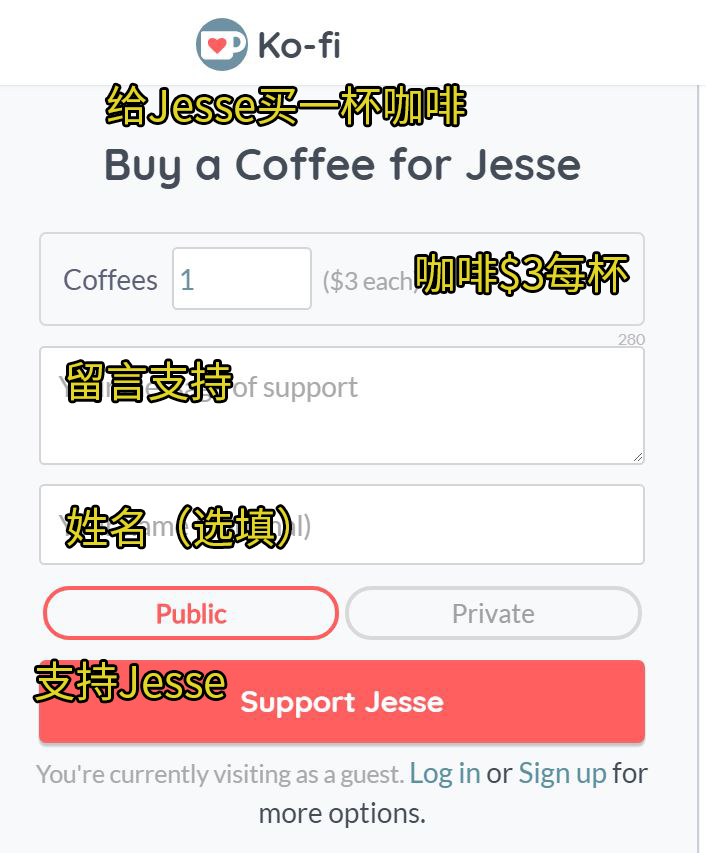Switch to the Private option

(x=493, y=613)
